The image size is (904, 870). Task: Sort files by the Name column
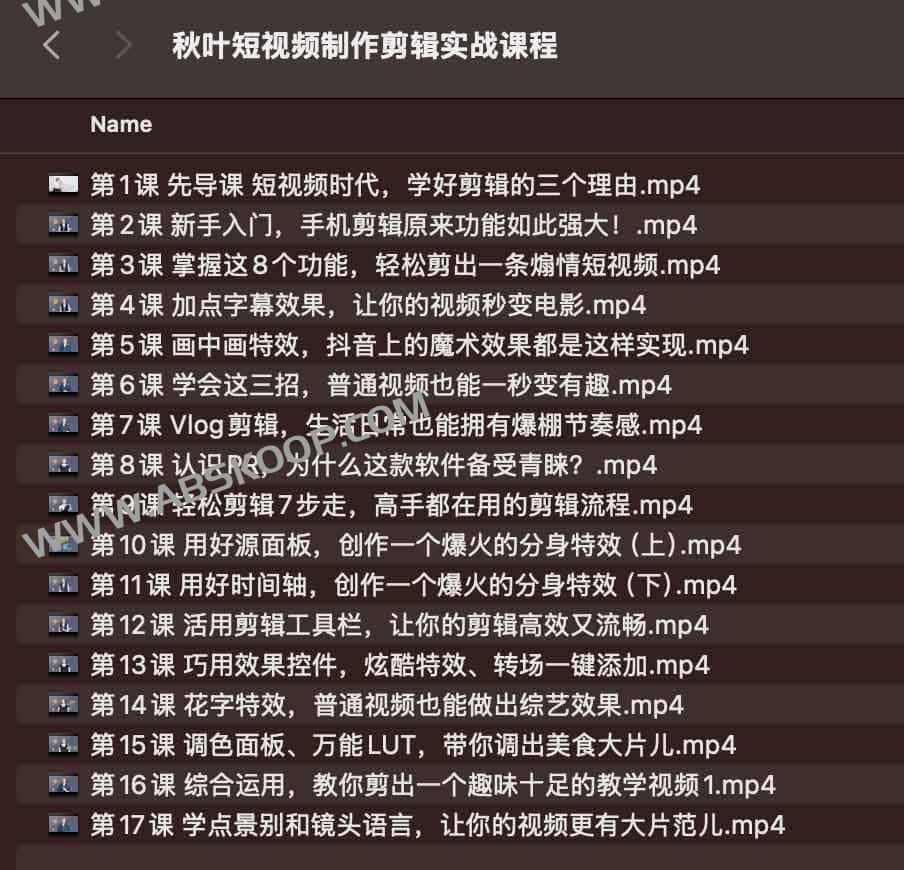(121, 125)
